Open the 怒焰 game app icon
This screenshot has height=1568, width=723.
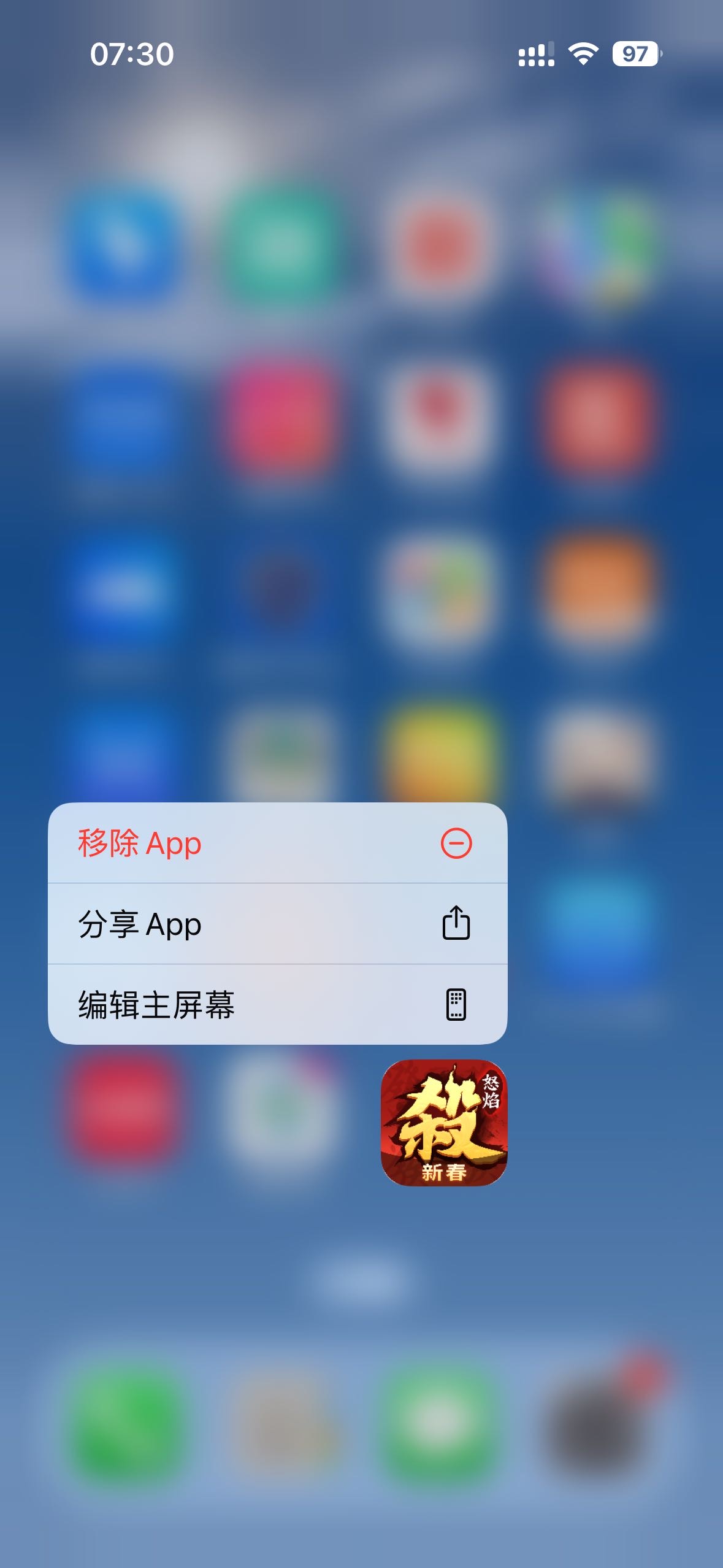(444, 1123)
